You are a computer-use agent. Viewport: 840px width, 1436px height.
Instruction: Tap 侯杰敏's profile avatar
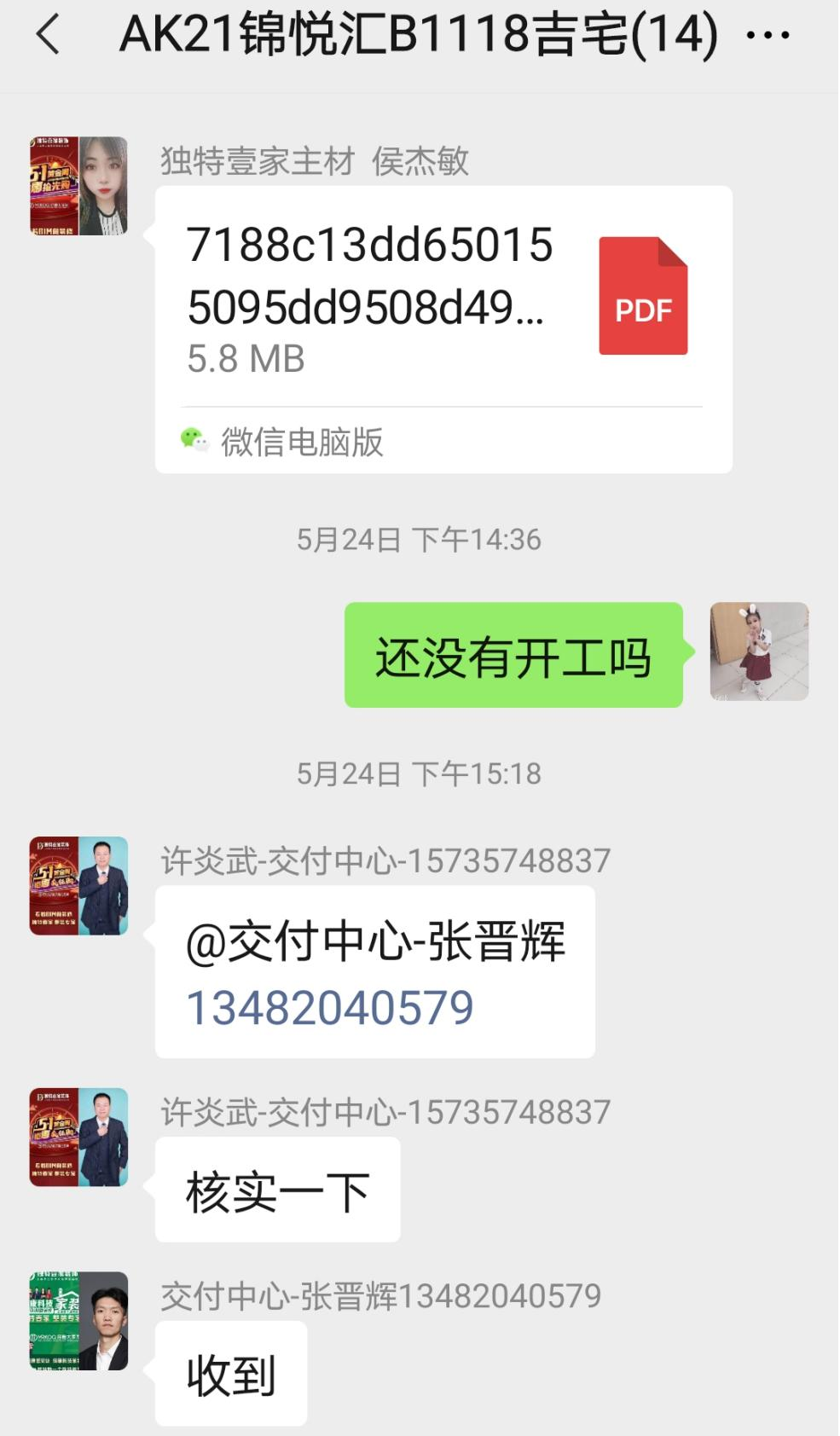(78, 186)
